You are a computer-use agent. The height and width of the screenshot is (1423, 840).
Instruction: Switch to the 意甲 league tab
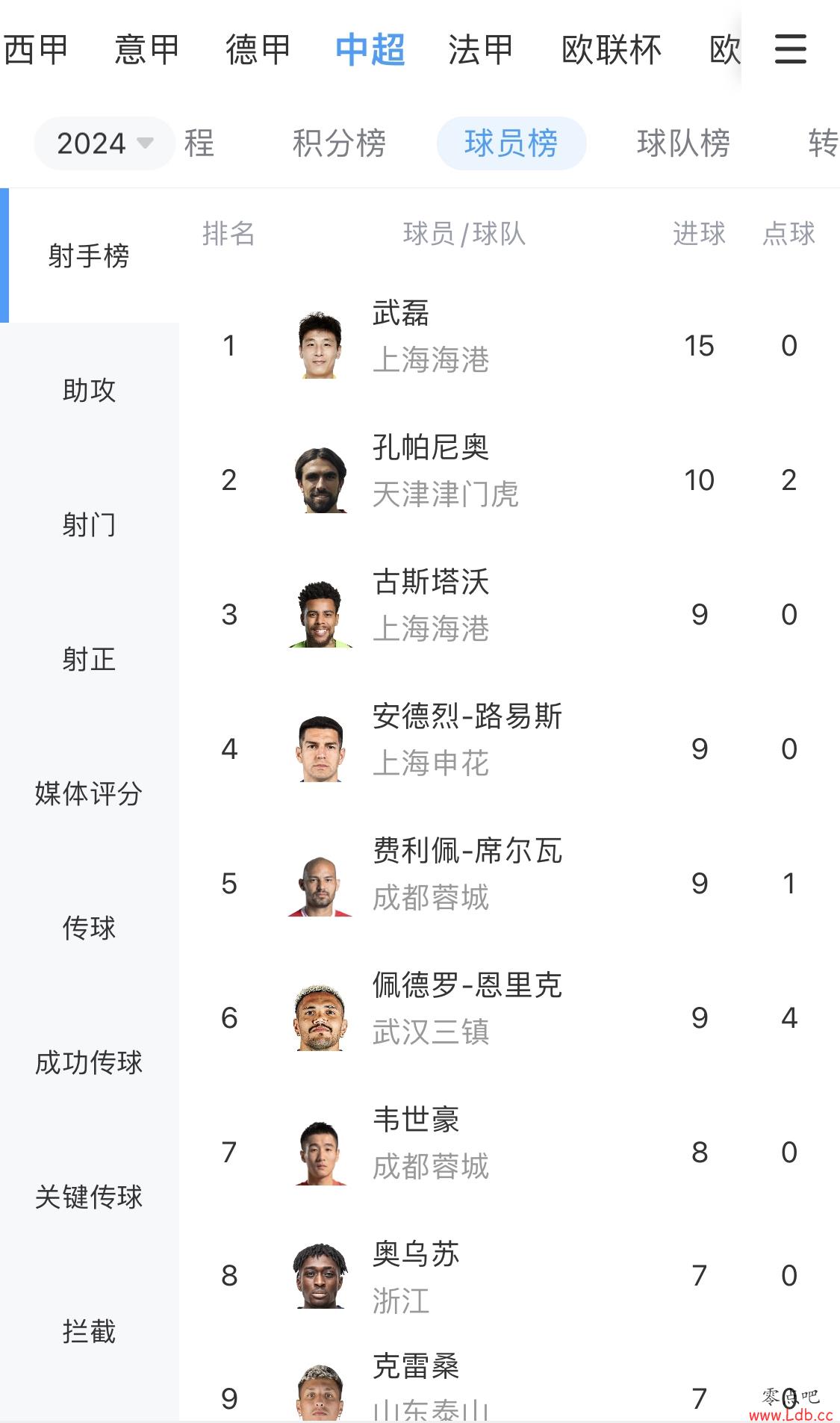147,49
